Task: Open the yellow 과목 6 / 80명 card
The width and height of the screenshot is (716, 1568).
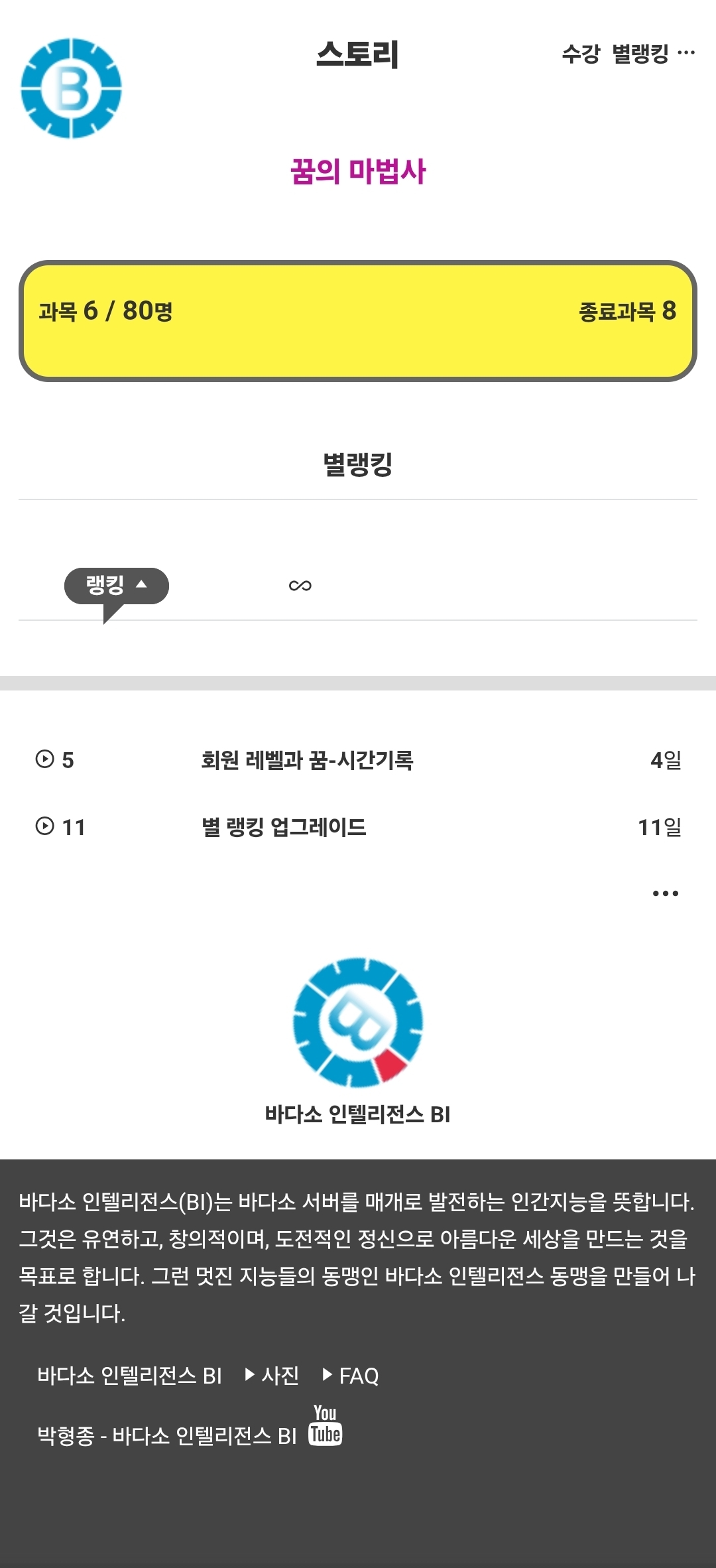Action: [x=358, y=321]
